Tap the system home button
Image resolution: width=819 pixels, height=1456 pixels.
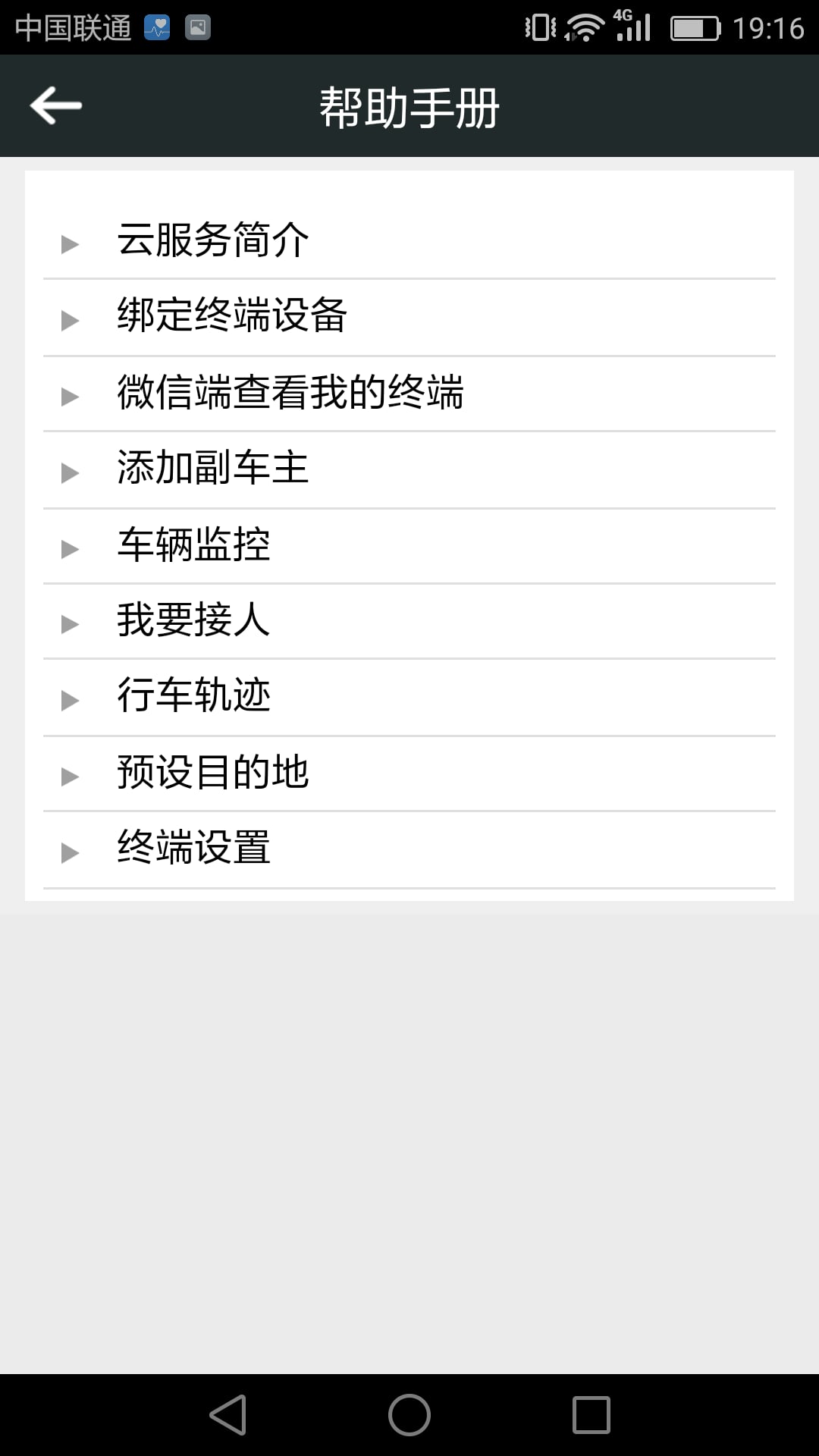[409, 1415]
